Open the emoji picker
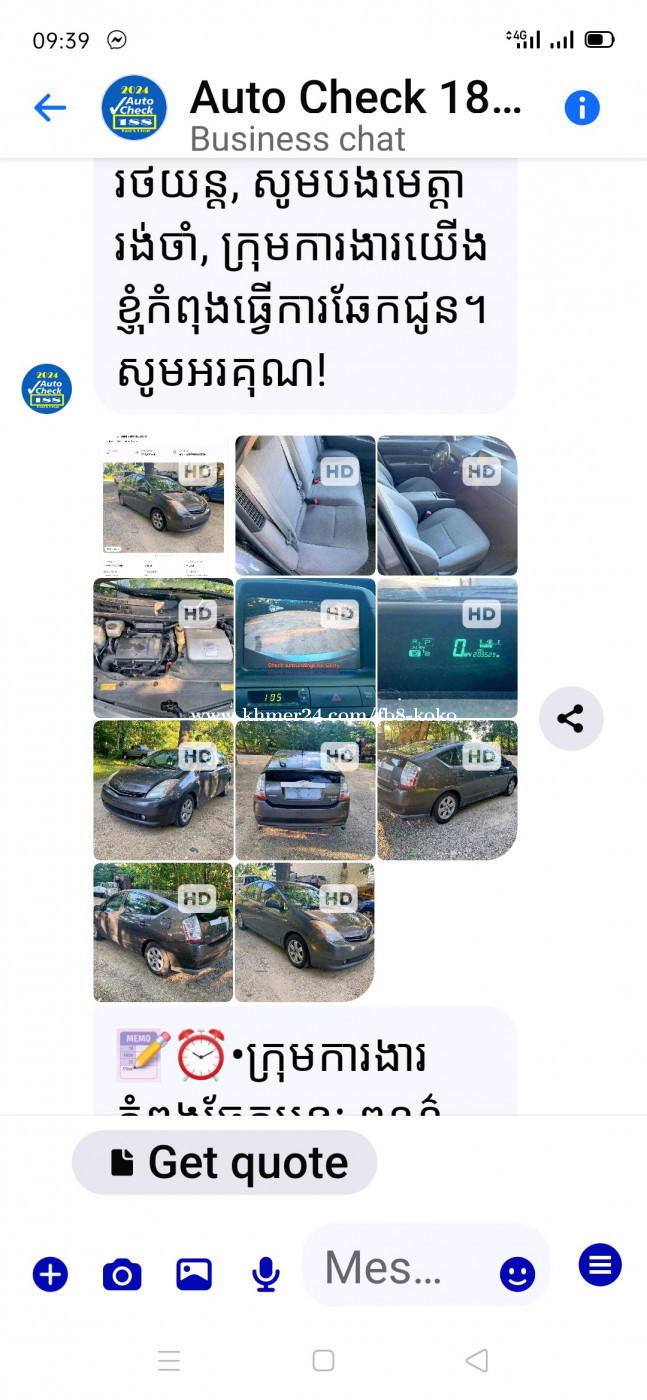 click(x=517, y=1274)
